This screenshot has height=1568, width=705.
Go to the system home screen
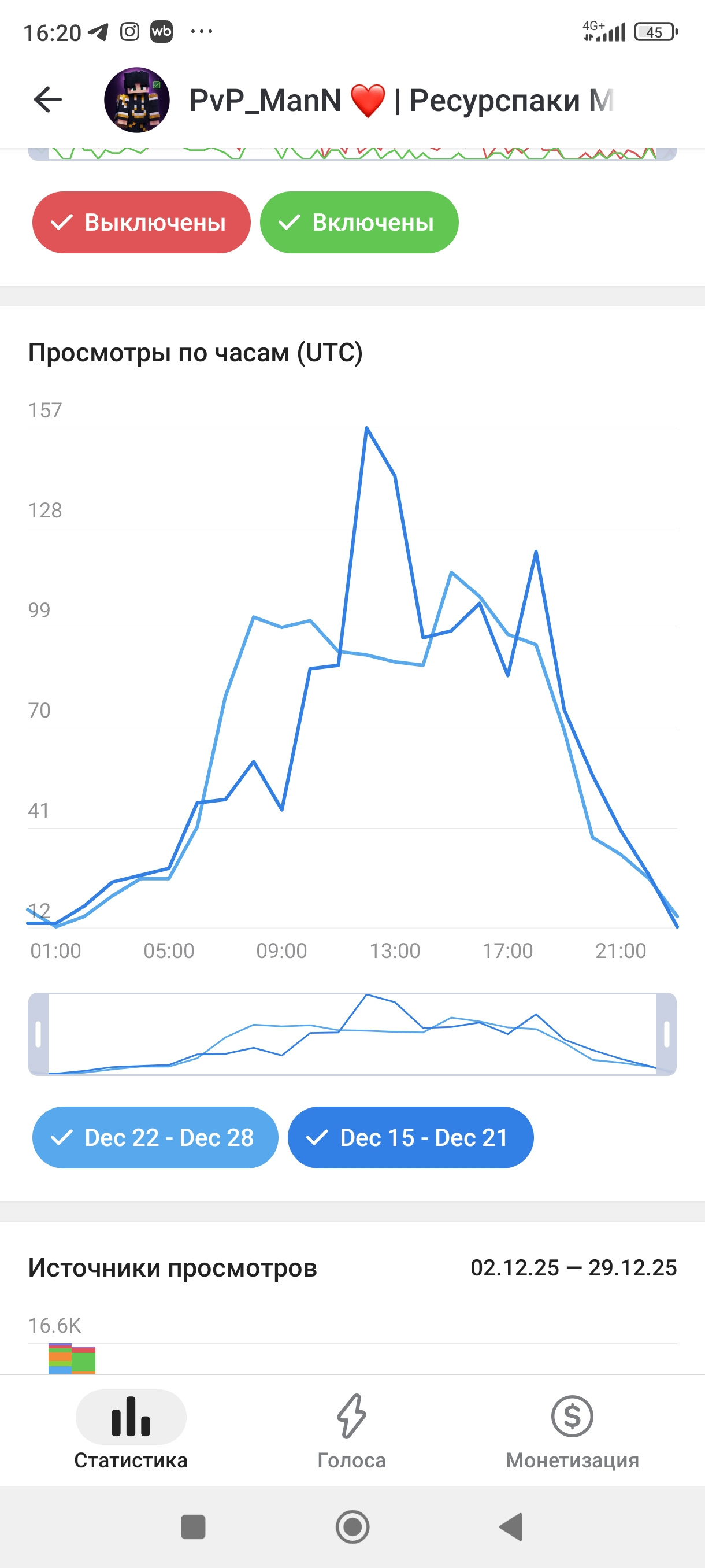(352, 1526)
